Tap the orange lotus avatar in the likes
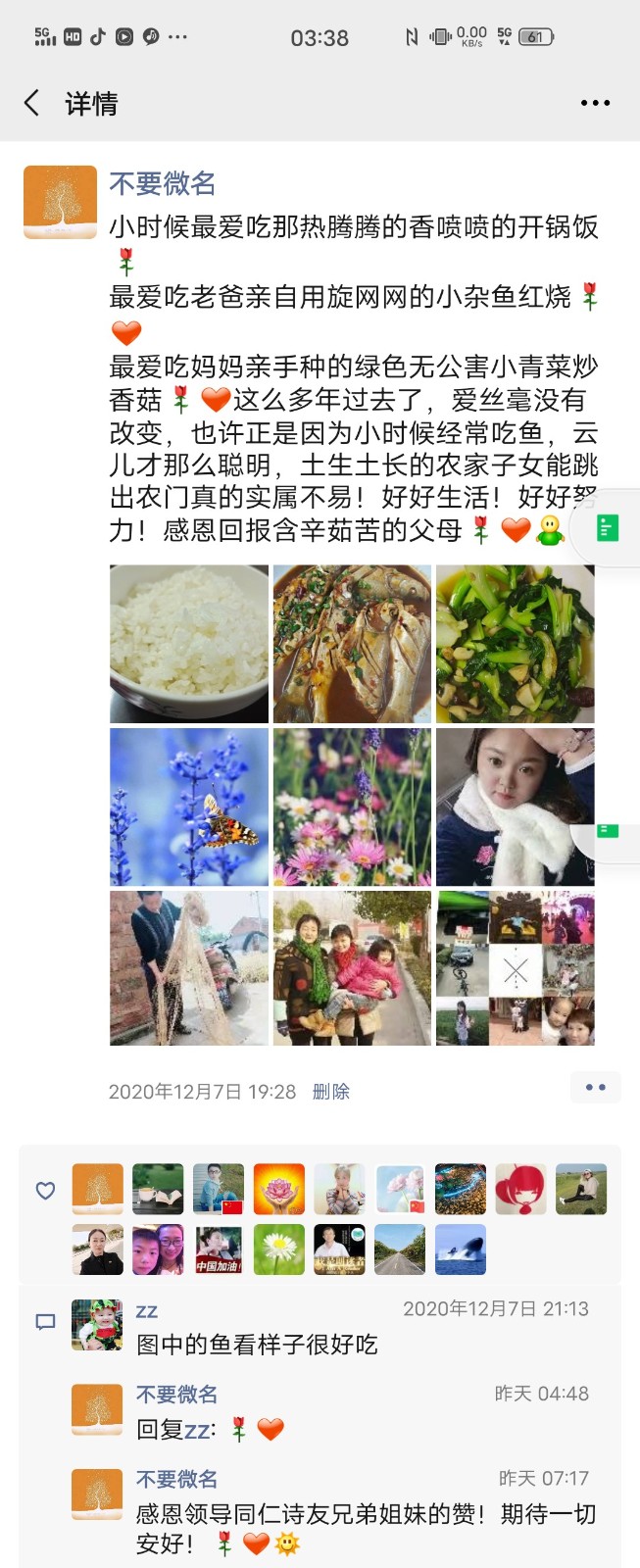The height and width of the screenshot is (1568, 640). (278, 1189)
